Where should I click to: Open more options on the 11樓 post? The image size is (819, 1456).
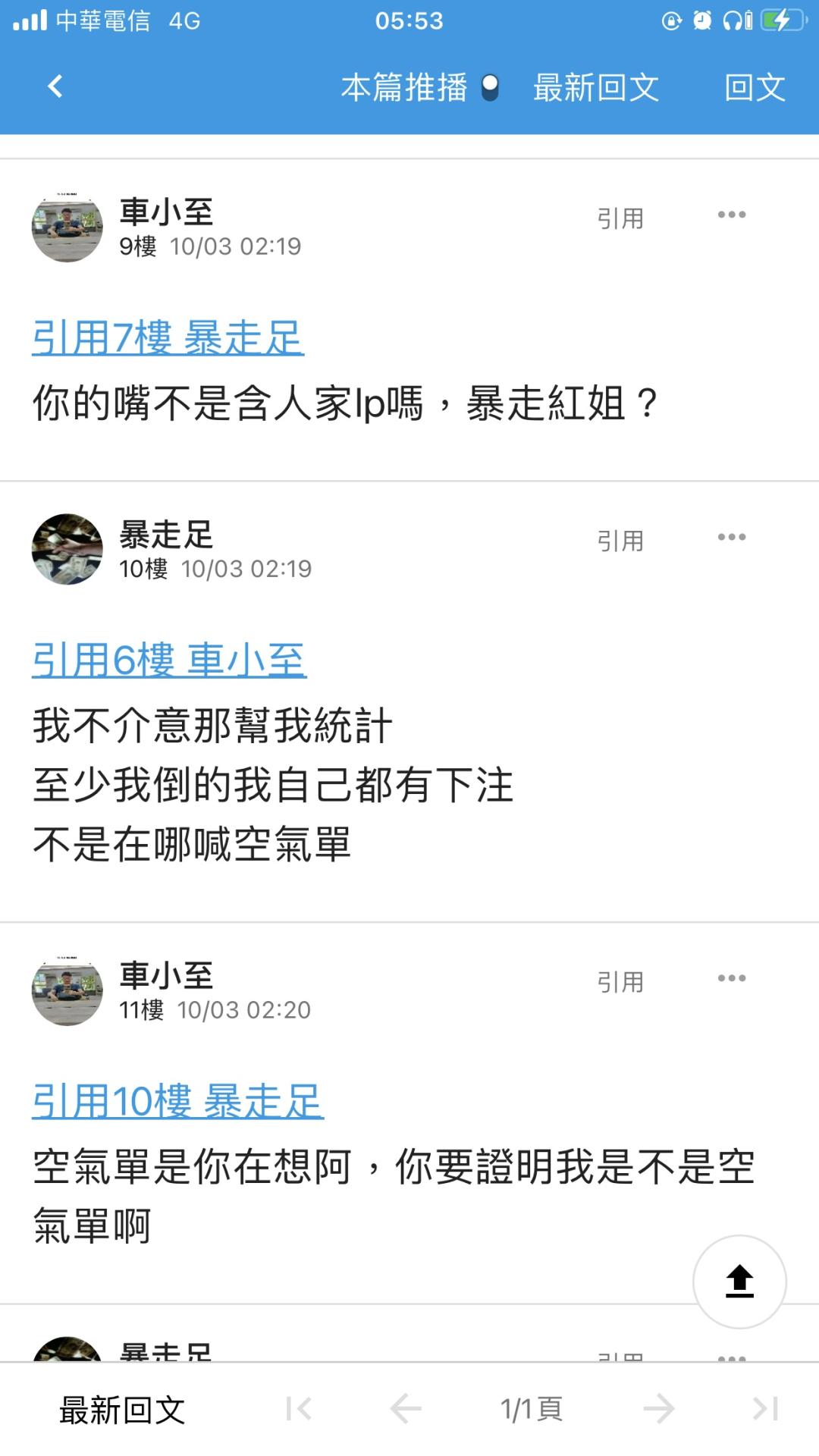point(731,979)
